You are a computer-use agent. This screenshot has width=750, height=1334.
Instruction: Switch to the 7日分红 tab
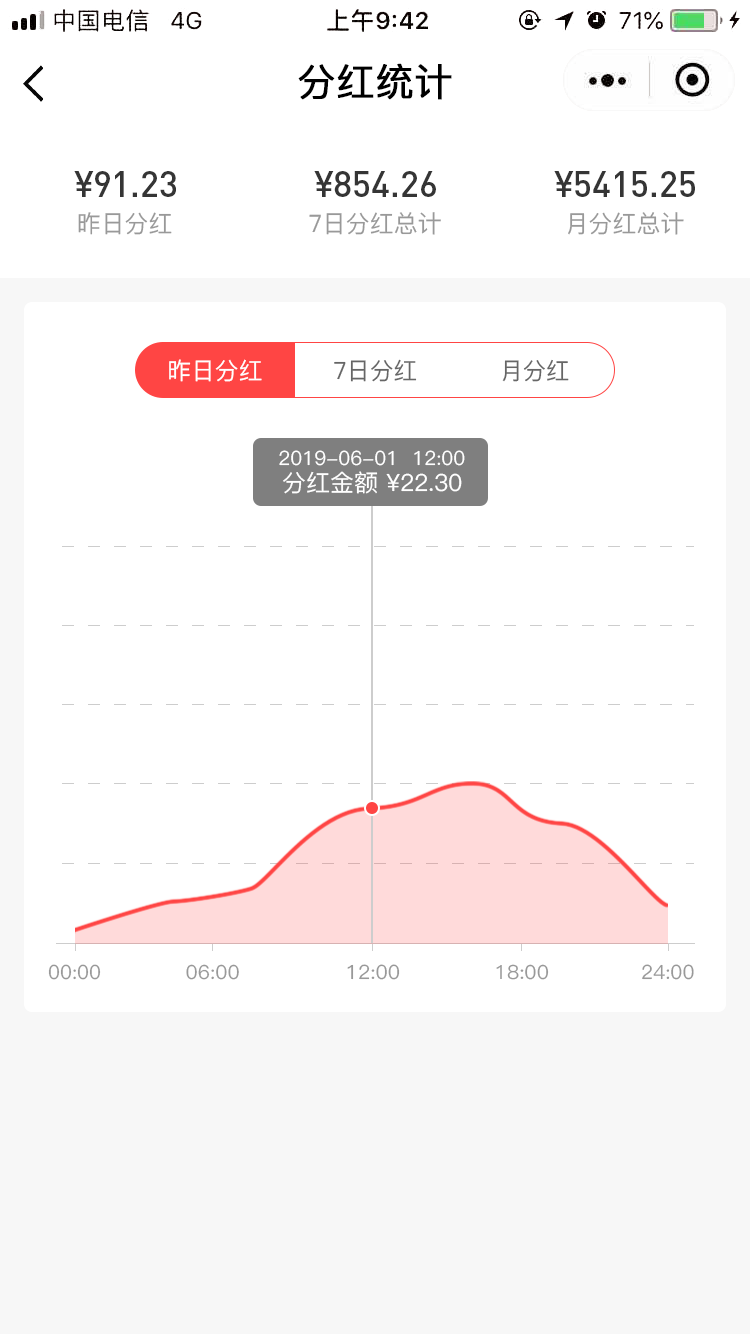tap(375, 370)
